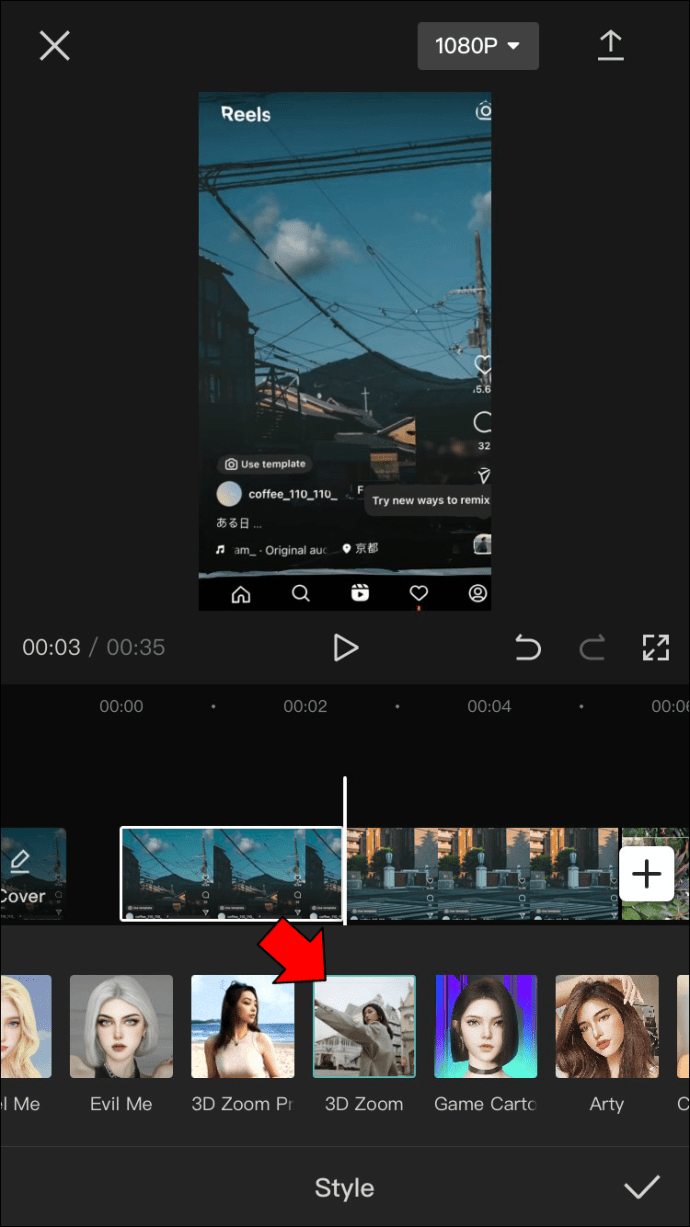
Task: Close the editor with the X
Action: click(x=54, y=45)
